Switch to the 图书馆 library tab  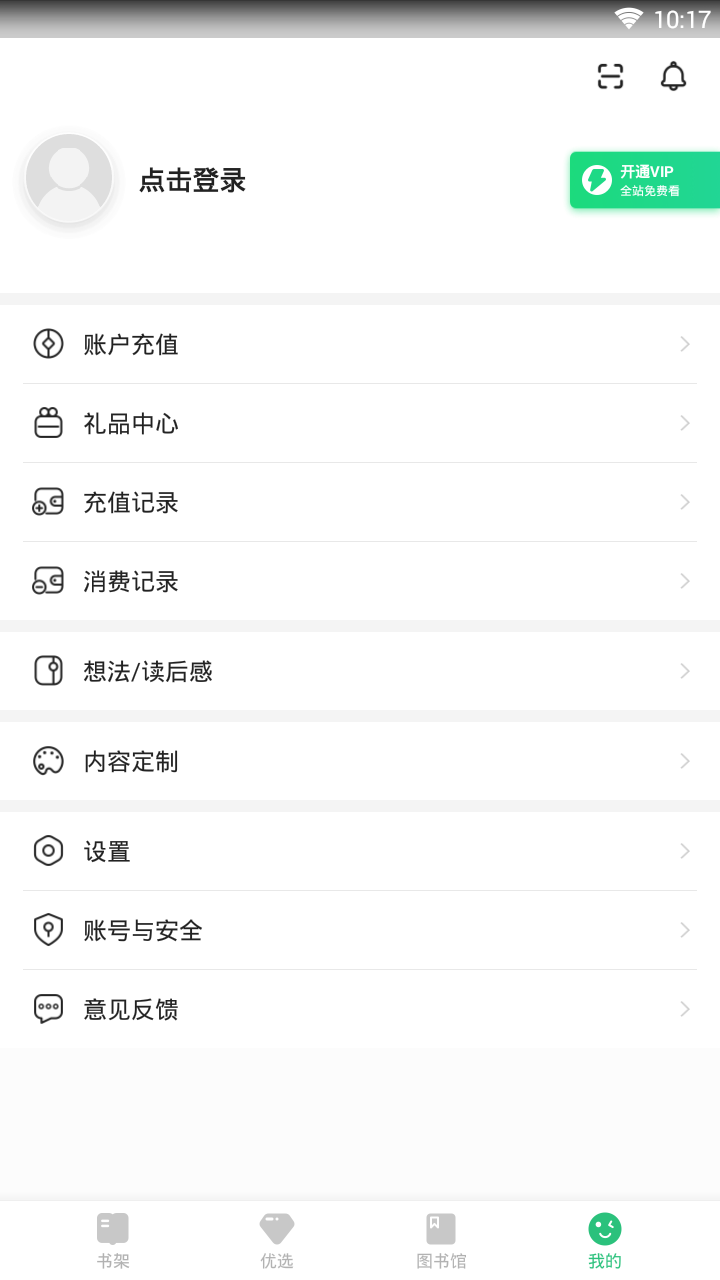coord(441,1240)
